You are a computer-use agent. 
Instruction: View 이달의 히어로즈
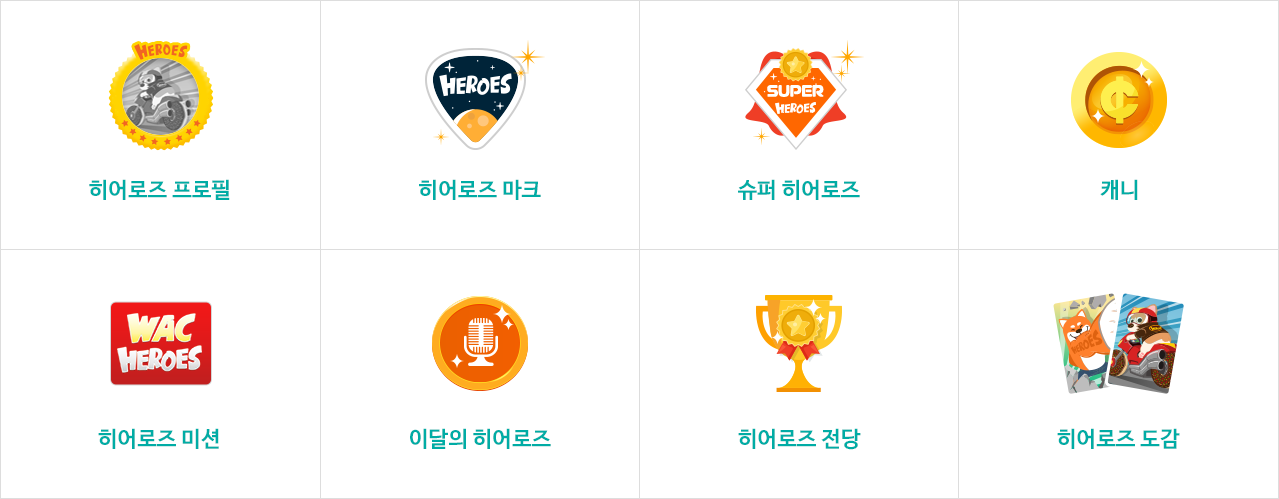coord(480,374)
